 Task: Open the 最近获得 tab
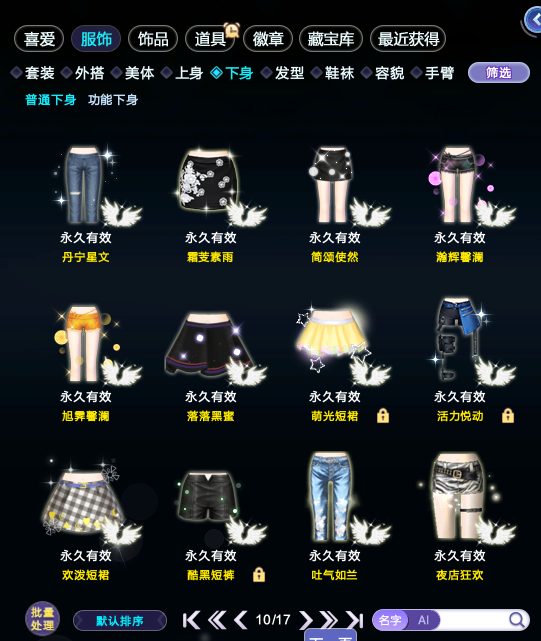[x=408, y=39]
